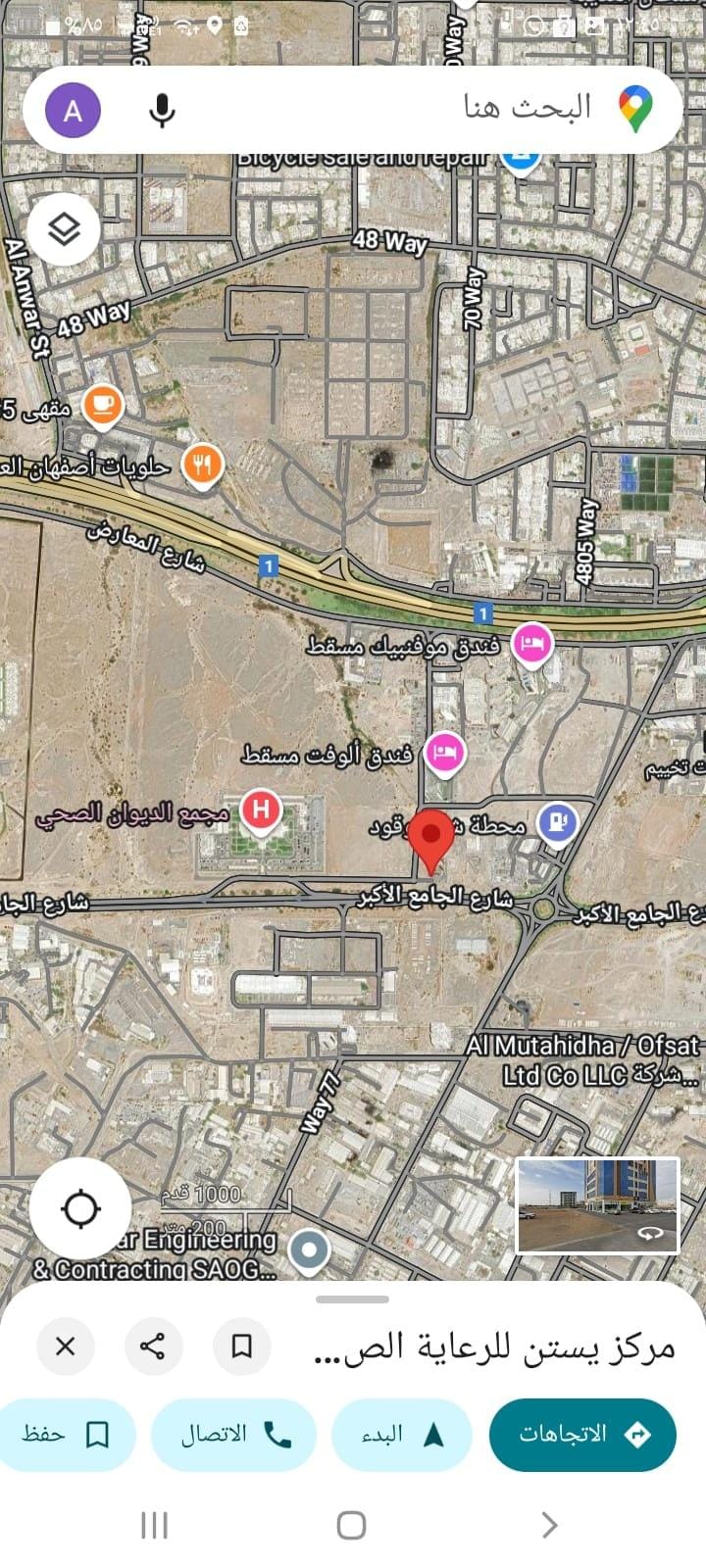The height and width of the screenshot is (1568, 706).
Task: Open the map layers selector
Action: click(x=64, y=229)
